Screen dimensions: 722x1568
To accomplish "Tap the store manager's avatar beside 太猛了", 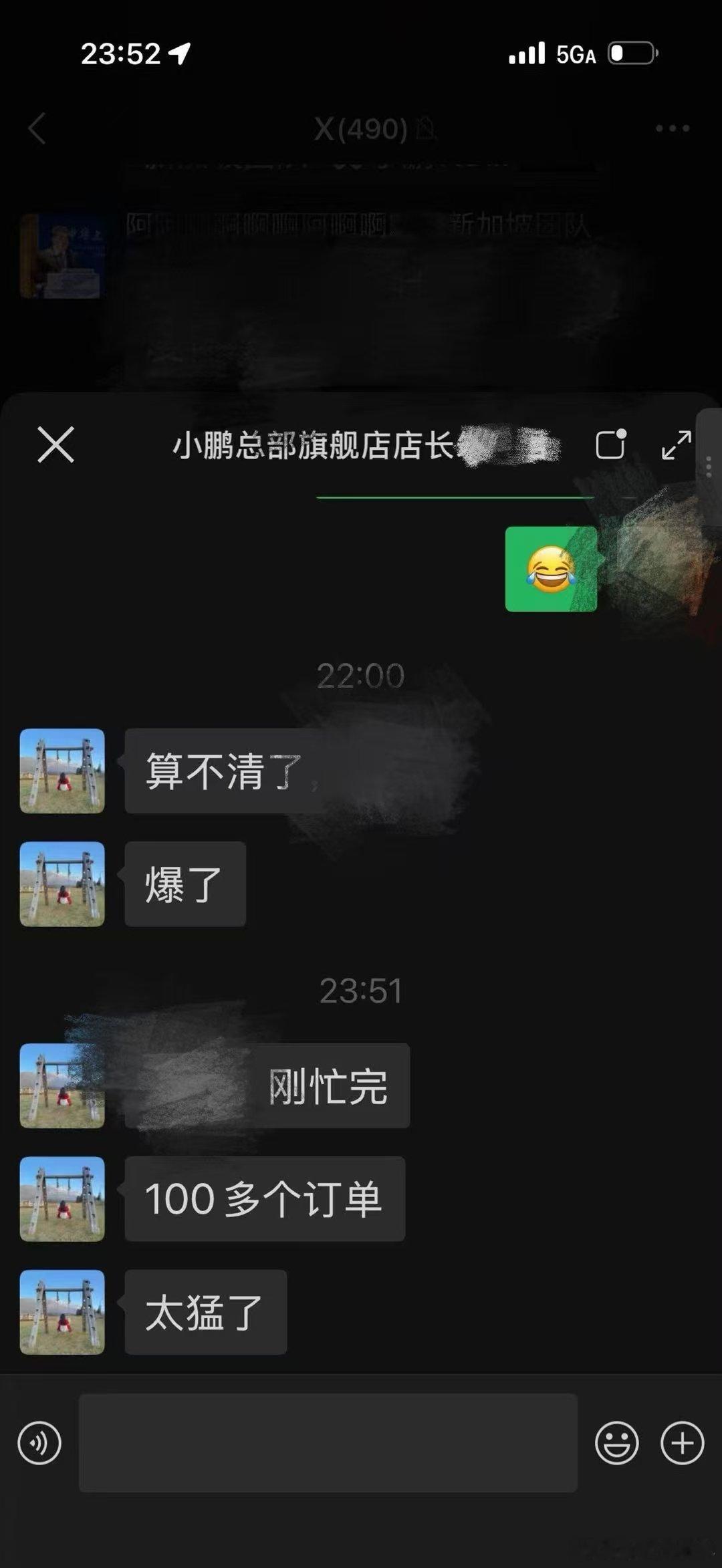I will point(62,1311).
